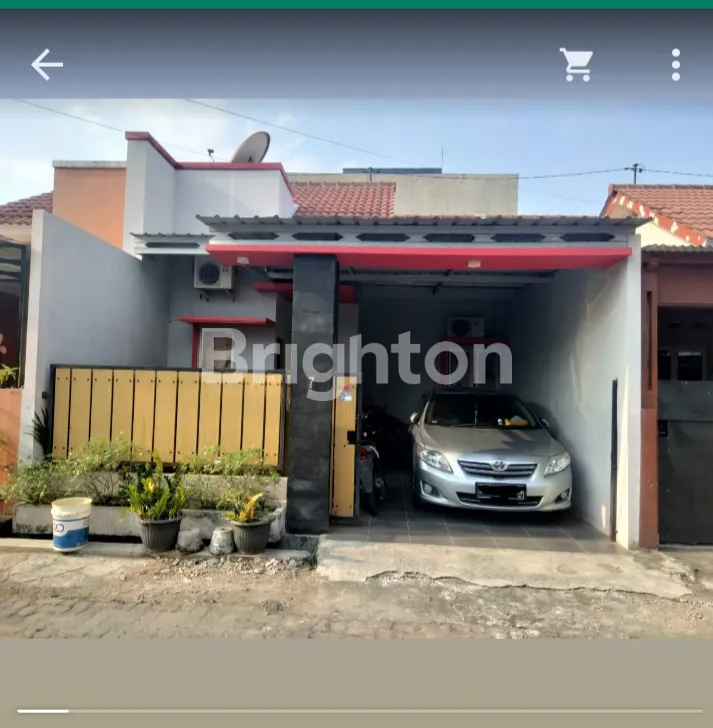713x728 pixels.
Task: Open the three-dot overflow menu
Action: pyautogui.click(x=676, y=65)
